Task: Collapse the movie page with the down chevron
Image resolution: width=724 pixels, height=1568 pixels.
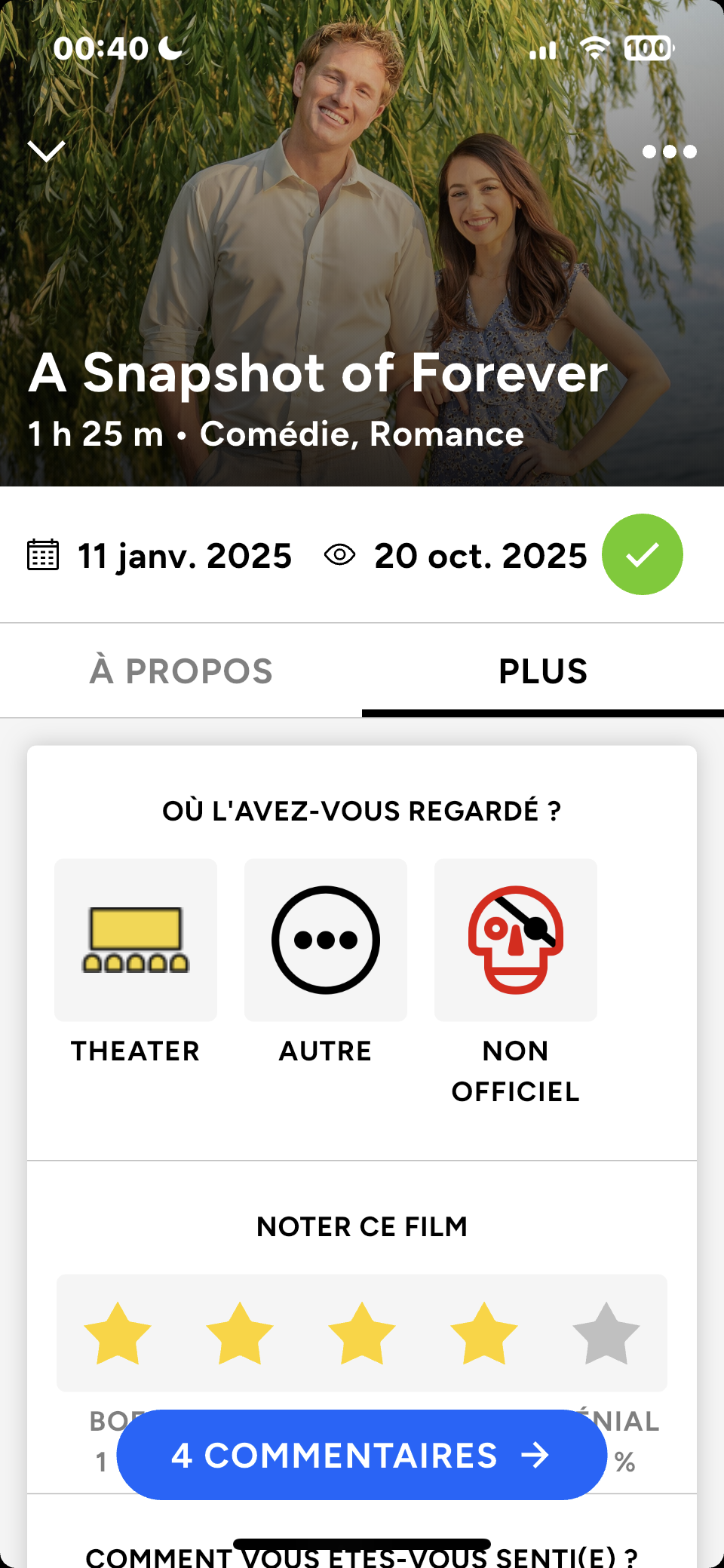Action: click(47, 152)
